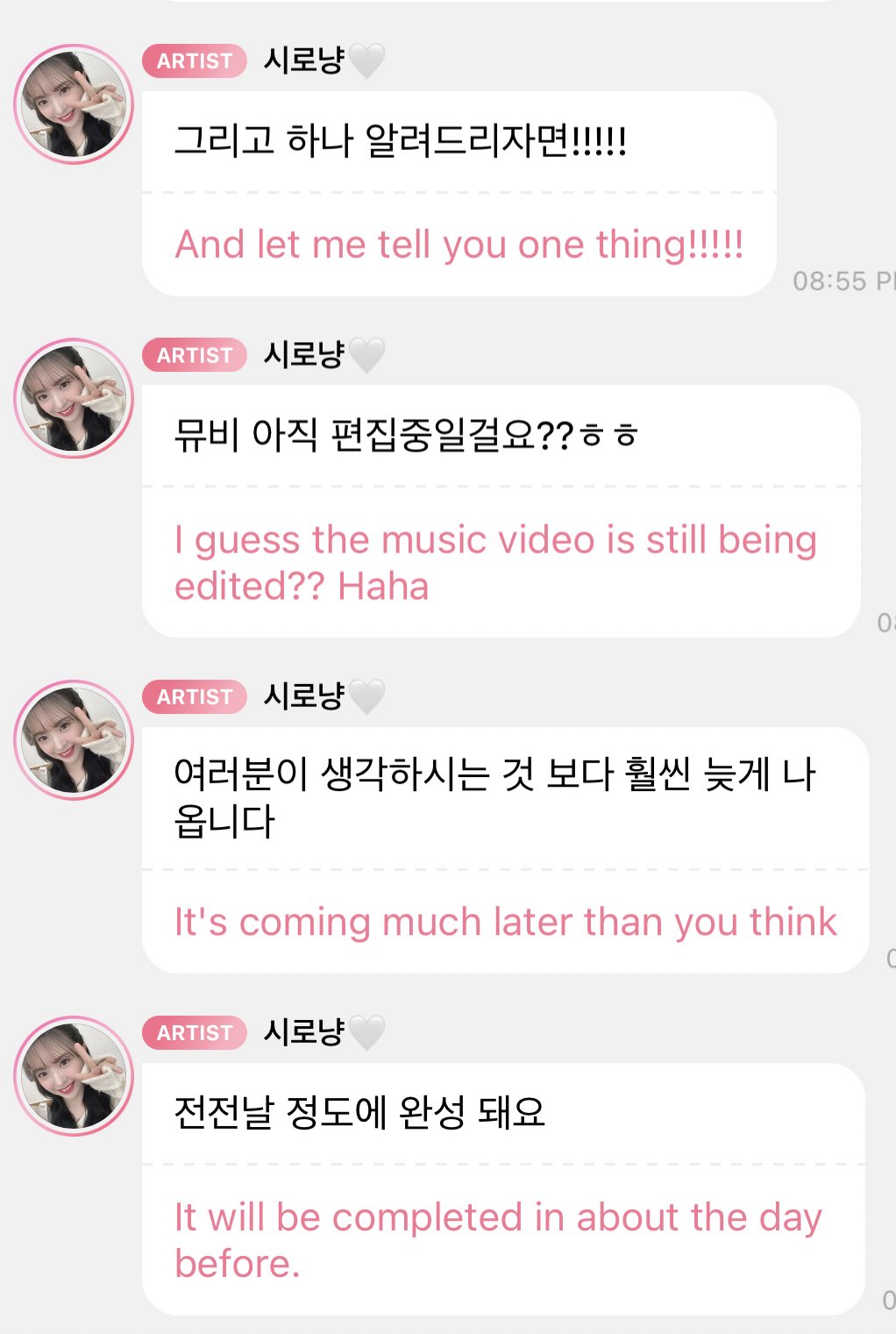View artist profile picture beside "It's coming much later"
This screenshot has height=1334, width=896.
(x=74, y=739)
